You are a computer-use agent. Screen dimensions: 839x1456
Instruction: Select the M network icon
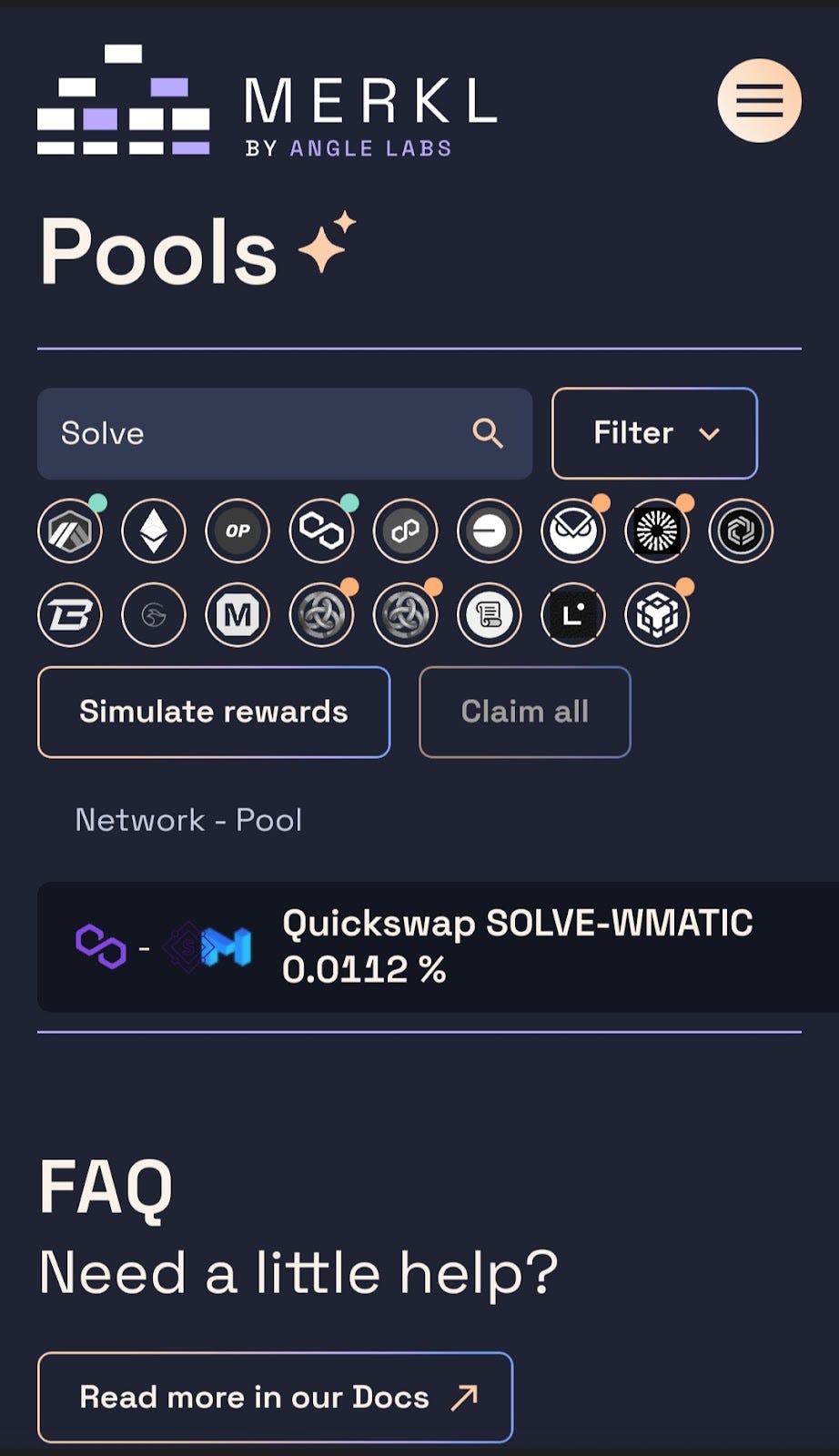coord(238,615)
